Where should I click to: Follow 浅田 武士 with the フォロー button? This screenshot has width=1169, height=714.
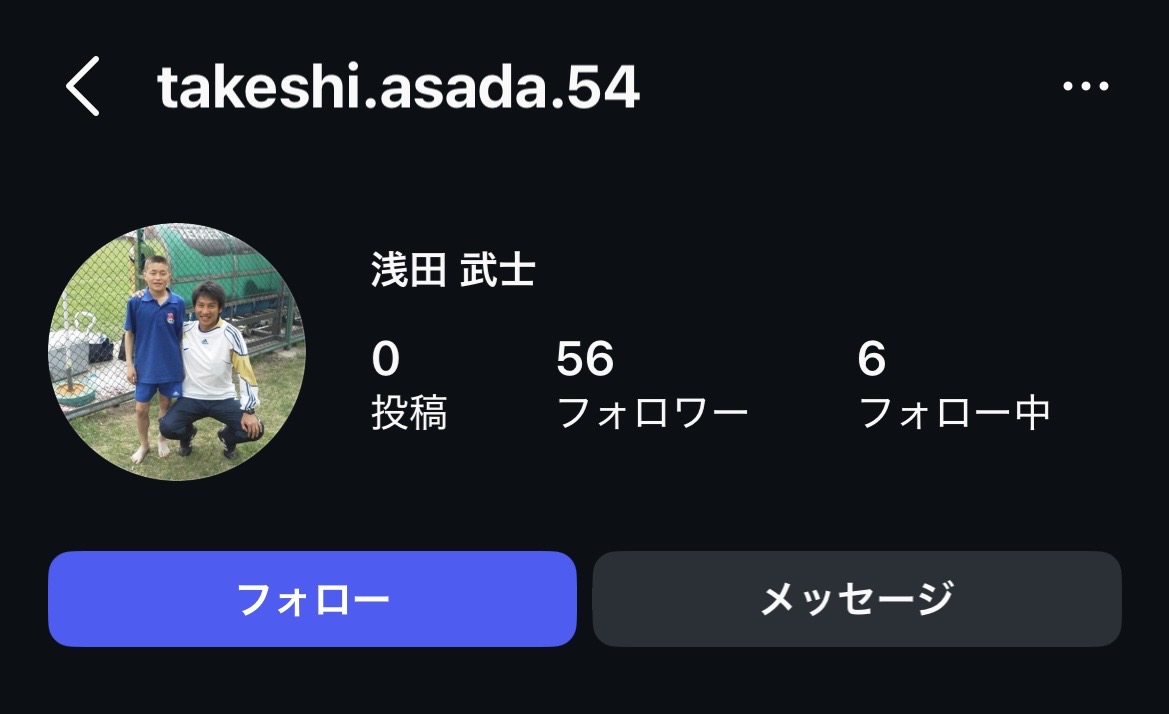point(312,599)
